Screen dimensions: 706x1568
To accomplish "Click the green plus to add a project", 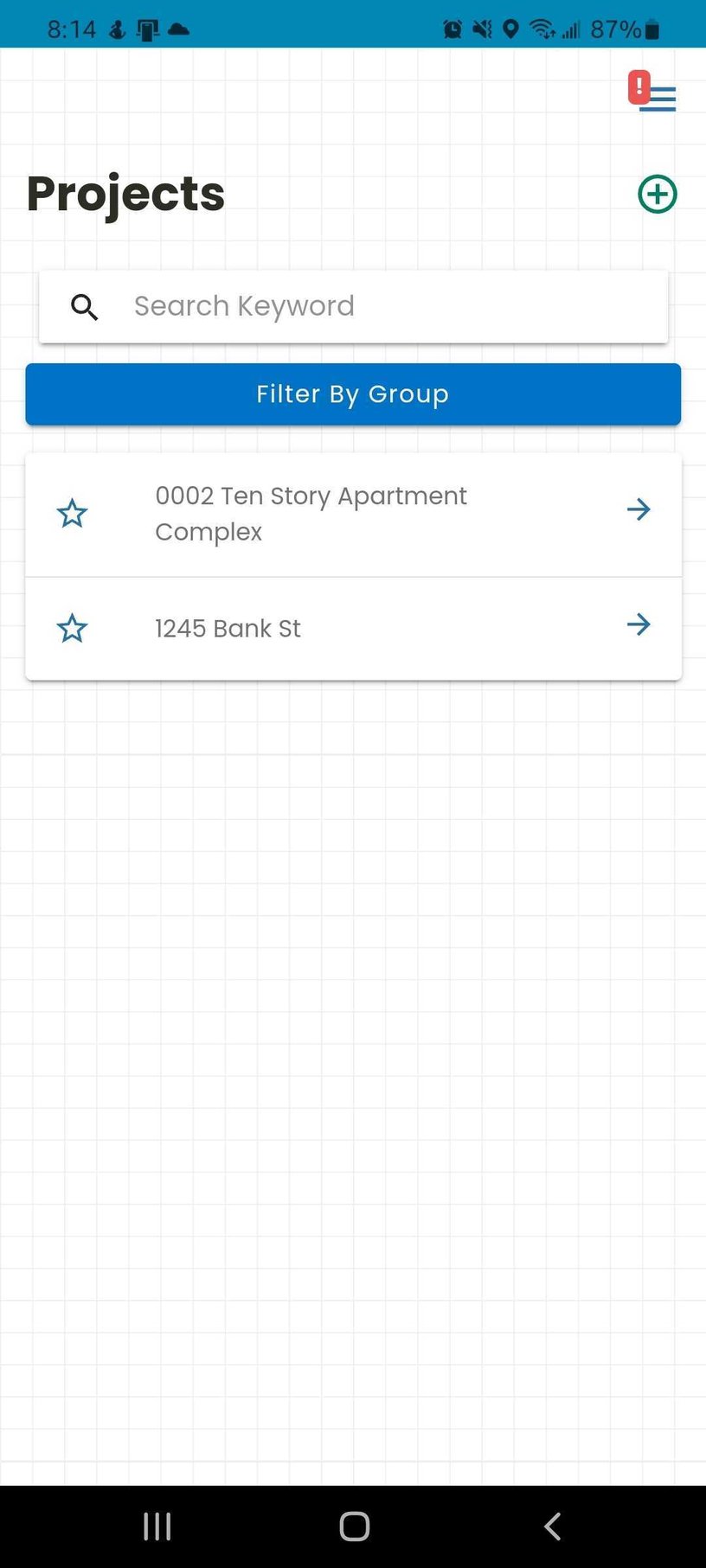I will pos(658,194).
